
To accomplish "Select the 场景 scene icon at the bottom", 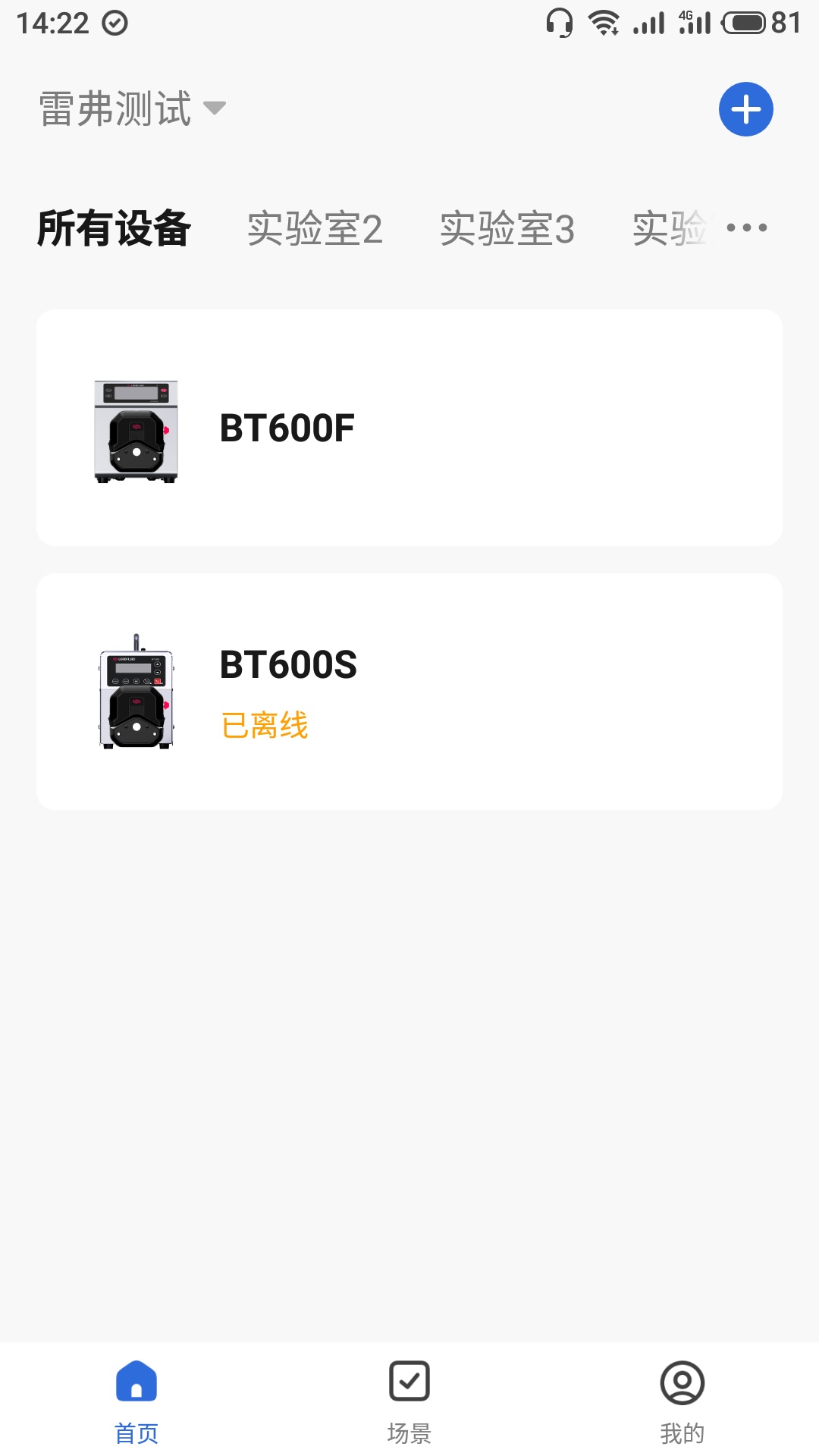I will [x=409, y=1382].
